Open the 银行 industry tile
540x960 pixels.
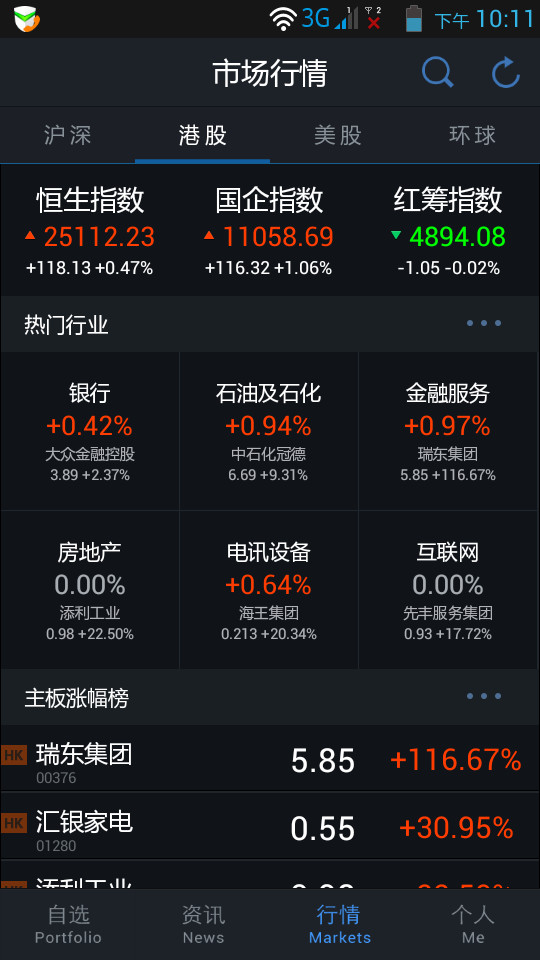pos(90,431)
